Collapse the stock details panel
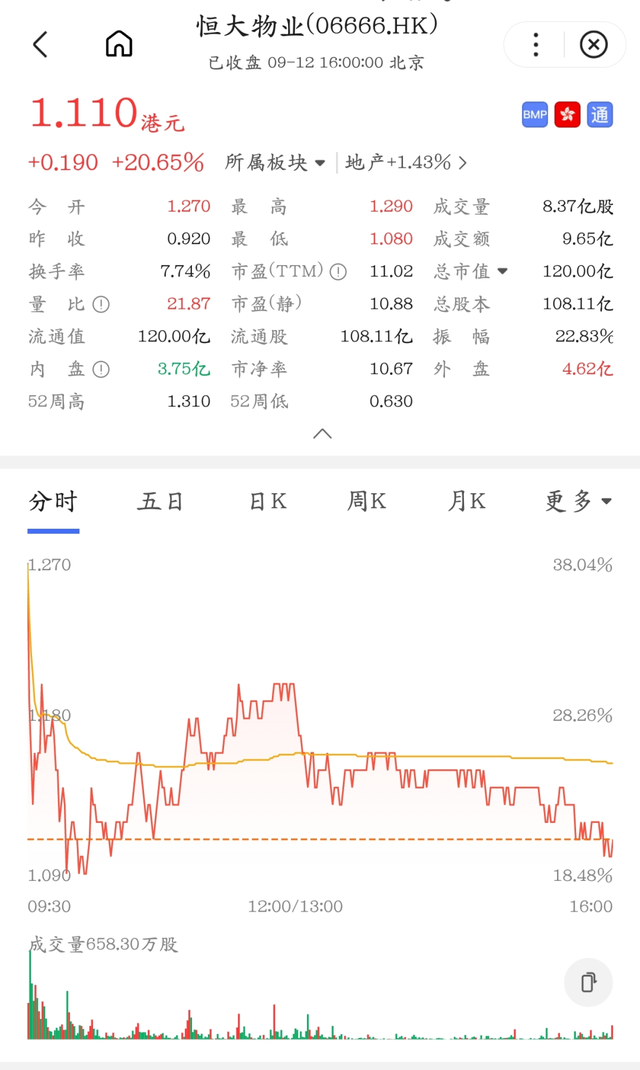Viewport: 640px width, 1070px height. (322, 434)
